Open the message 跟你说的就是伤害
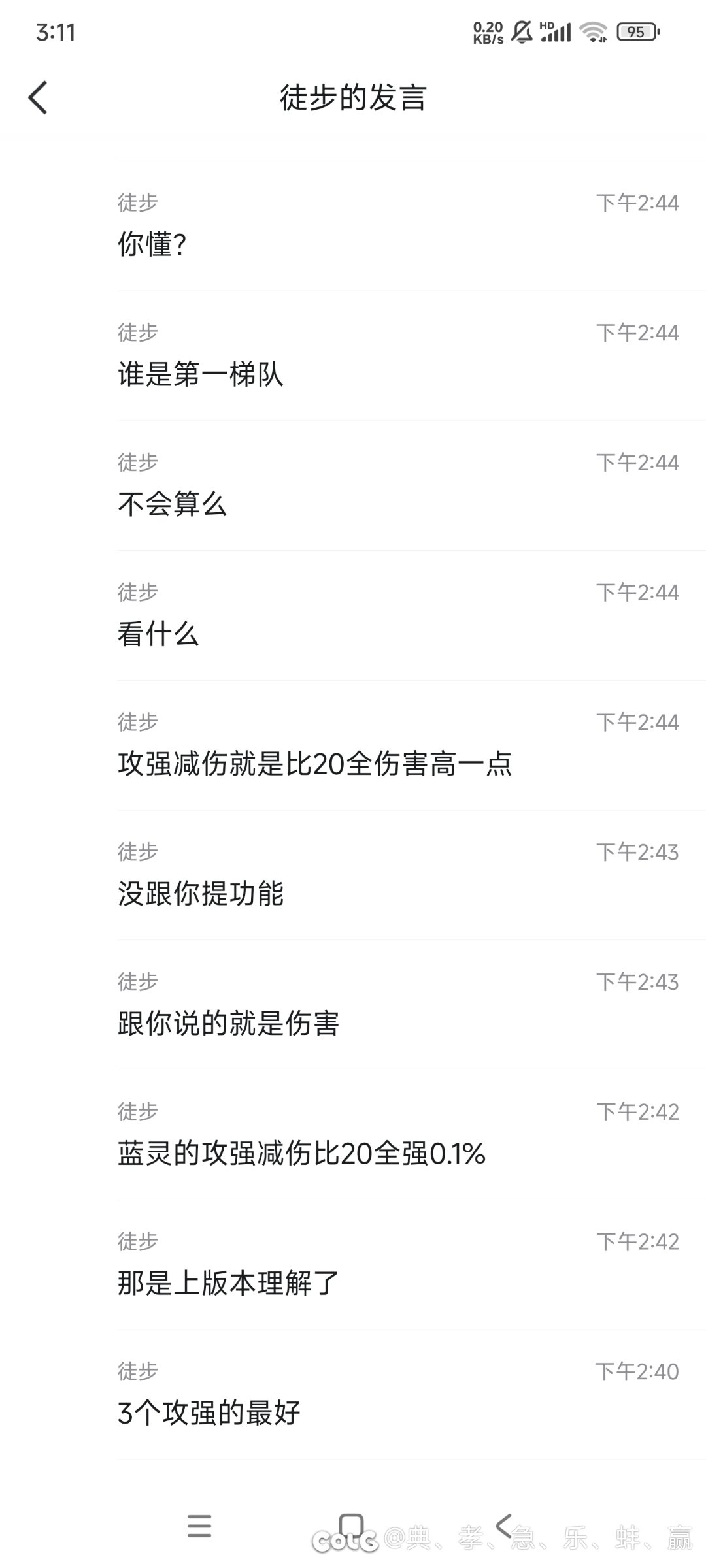The height and width of the screenshot is (1568, 706). point(228,1023)
